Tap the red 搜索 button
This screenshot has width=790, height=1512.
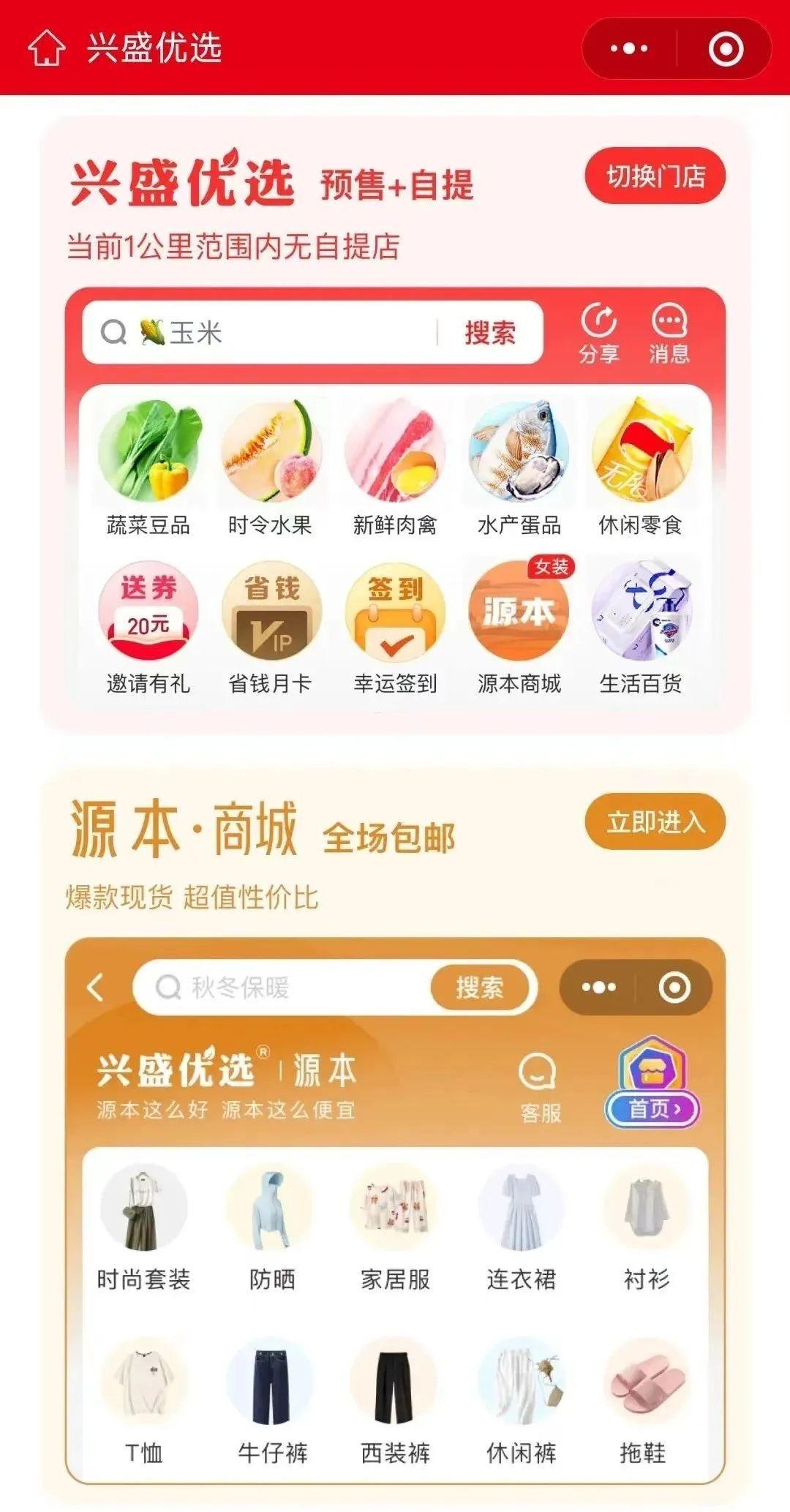pyautogui.click(x=490, y=333)
